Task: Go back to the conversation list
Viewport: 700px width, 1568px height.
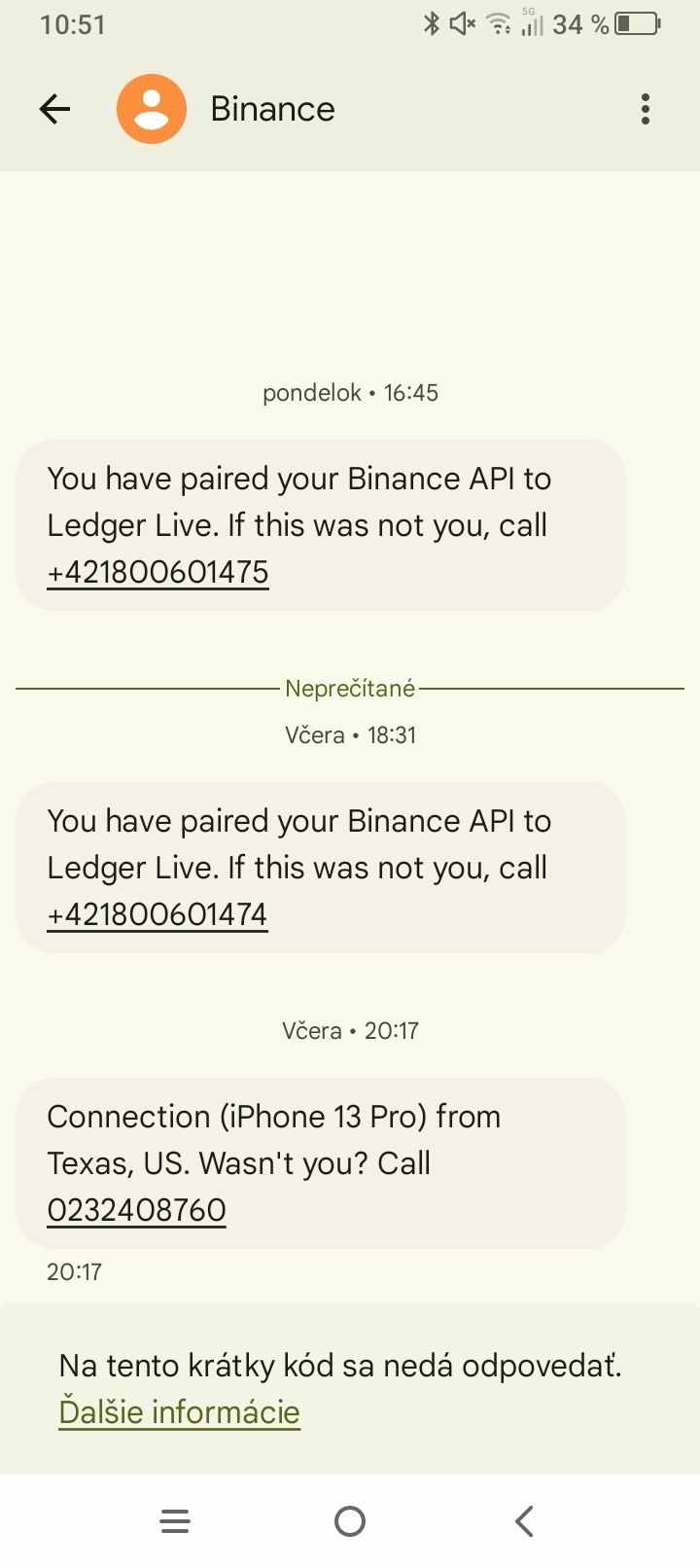Action: [x=55, y=109]
